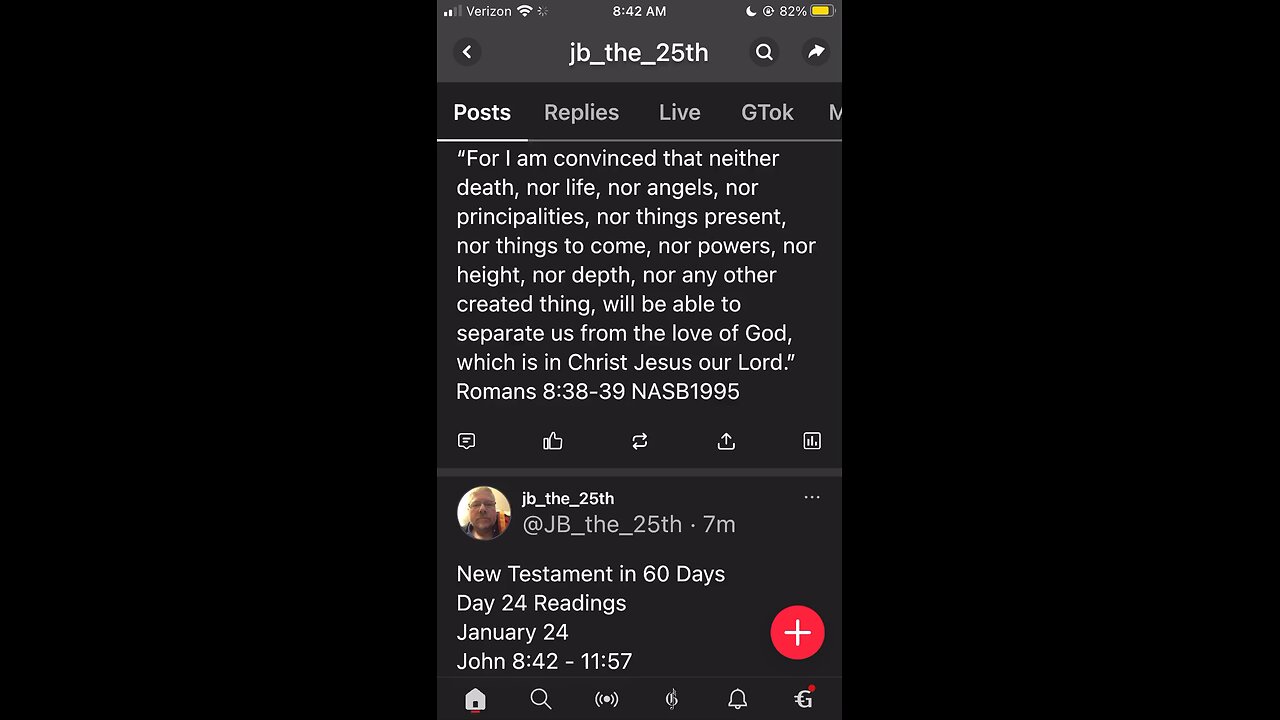Switch to the Live tab
Viewport: 1280px width, 720px height.
(679, 113)
